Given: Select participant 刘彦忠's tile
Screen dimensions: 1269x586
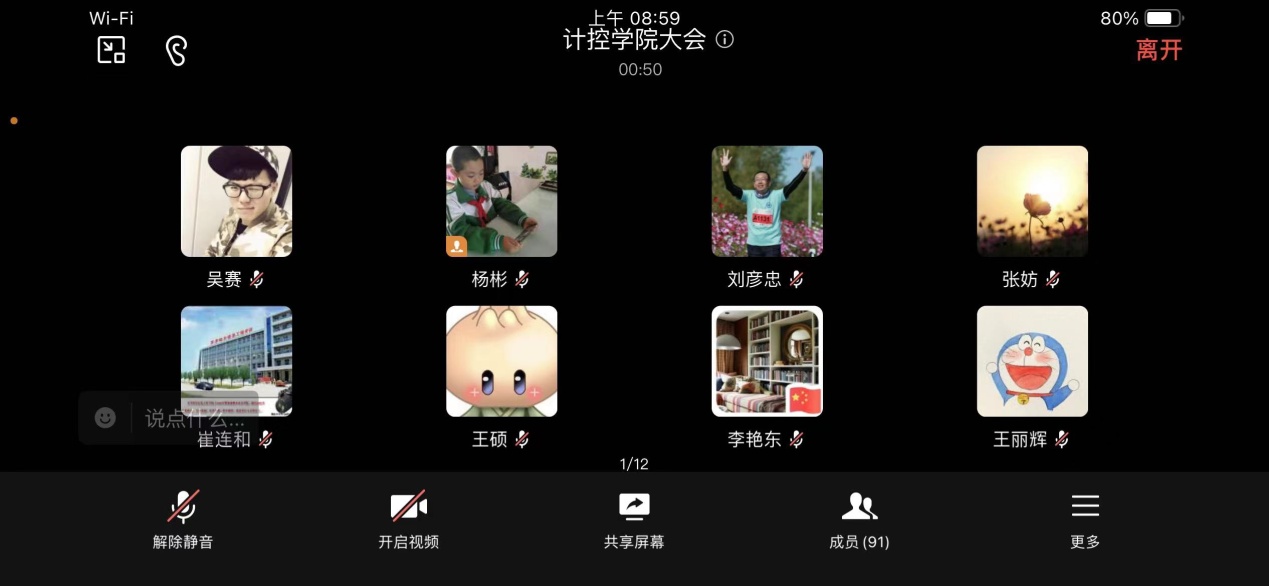Looking at the screenshot, I should coord(767,201).
